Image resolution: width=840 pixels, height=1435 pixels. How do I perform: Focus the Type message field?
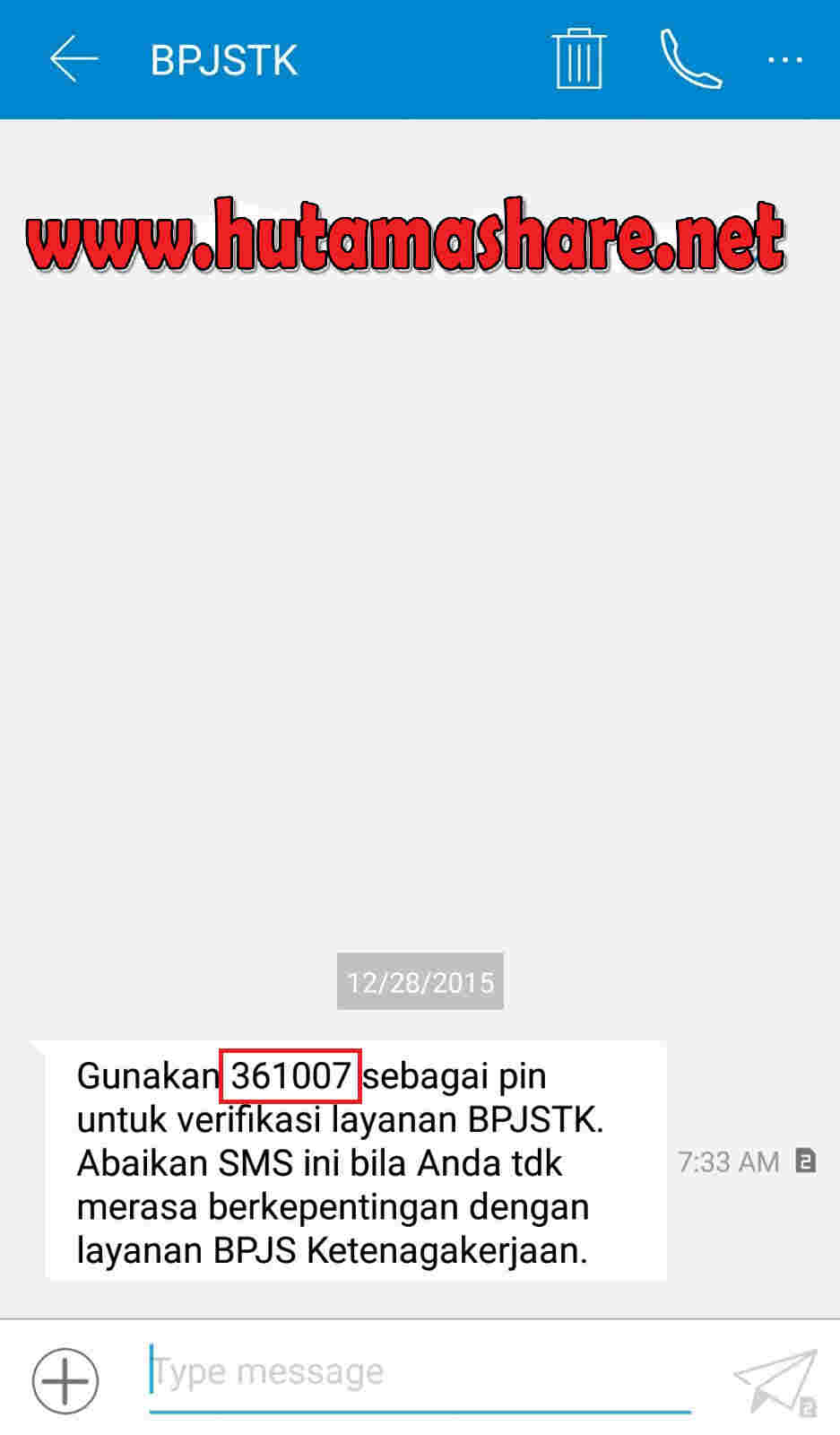tap(420, 1372)
